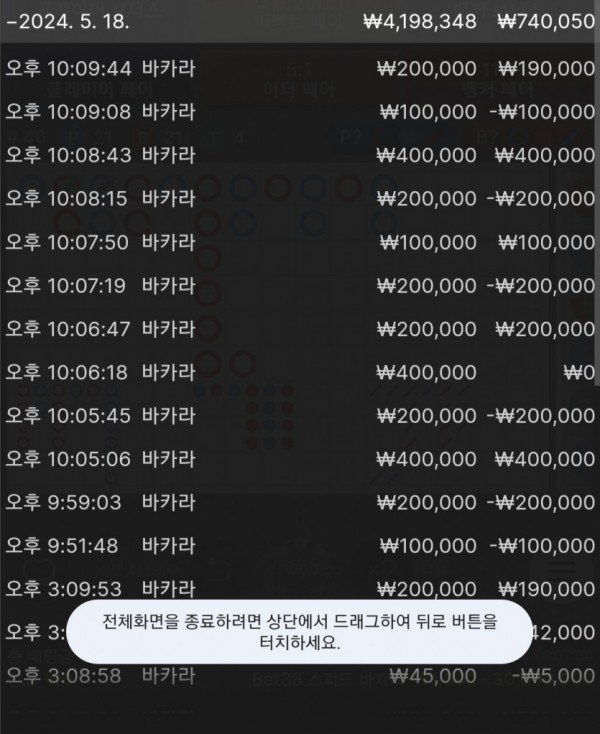View the 오후 10:05:06 바카라 bet record
The width and height of the screenshot is (600, 734).
300,459
